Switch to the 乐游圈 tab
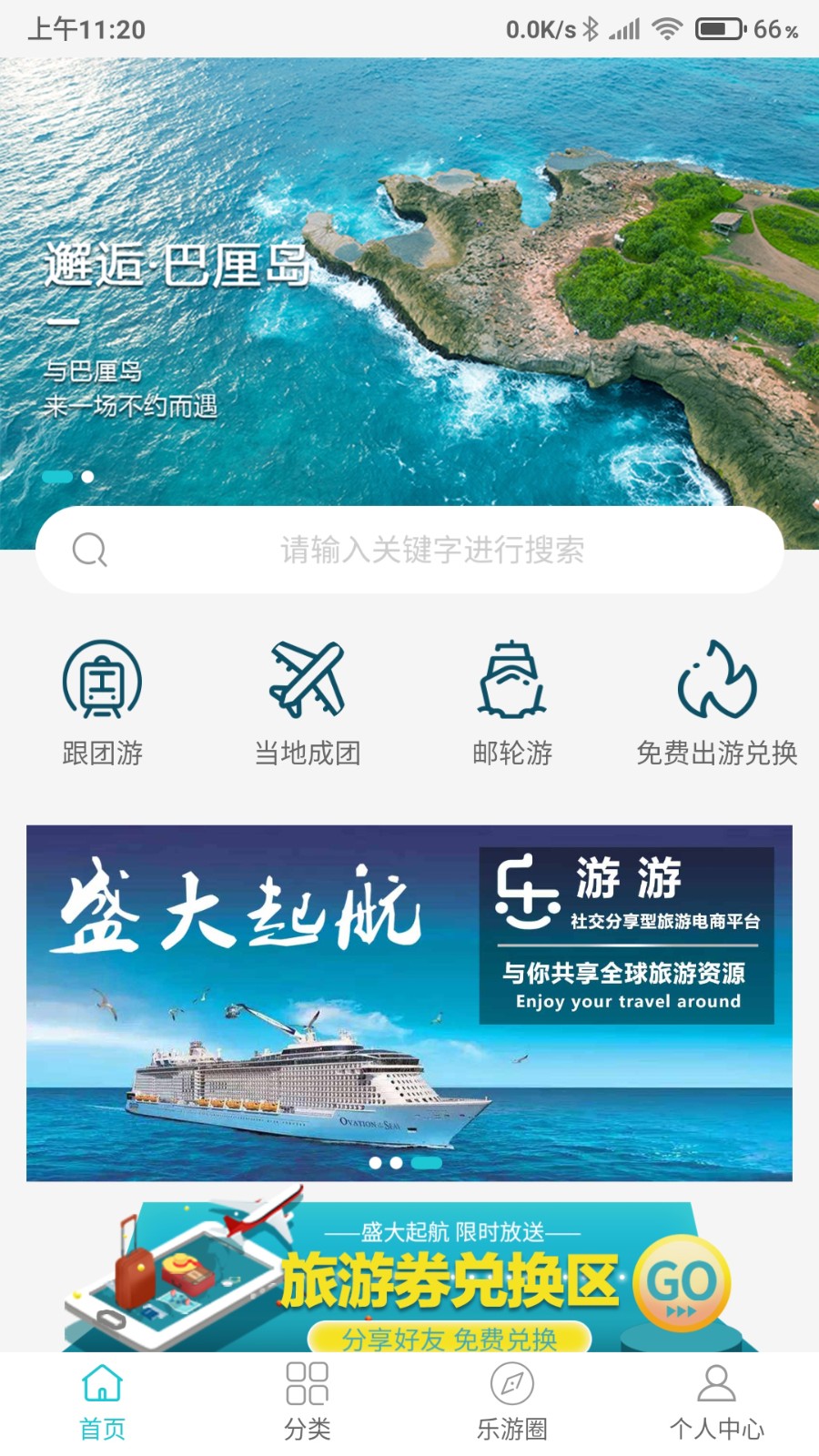 [x=511, y=1402]
